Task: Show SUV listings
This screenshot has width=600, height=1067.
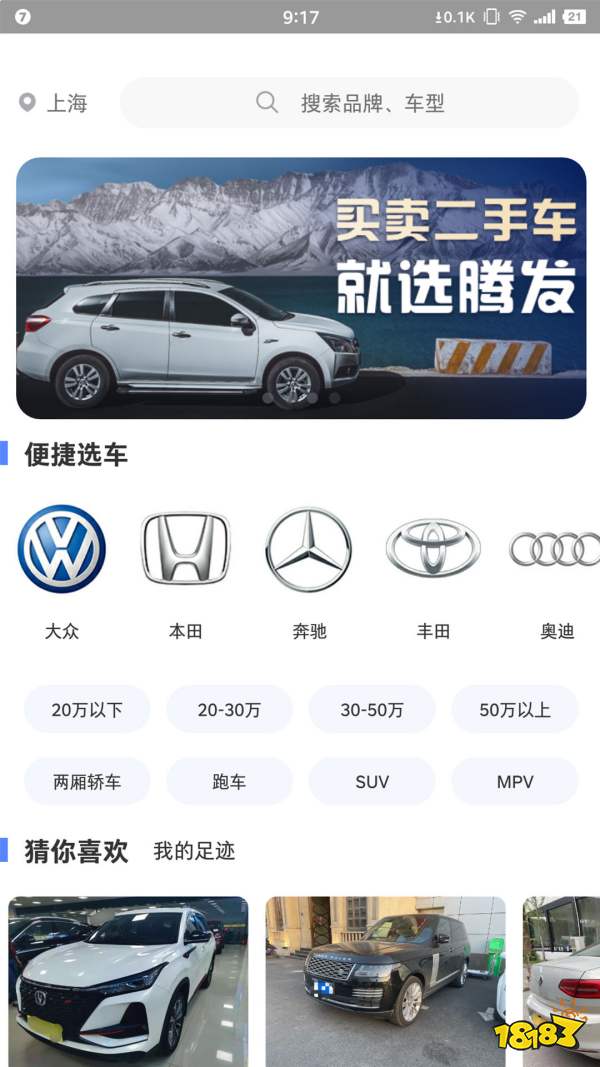Action: click(x=371, y=782)
